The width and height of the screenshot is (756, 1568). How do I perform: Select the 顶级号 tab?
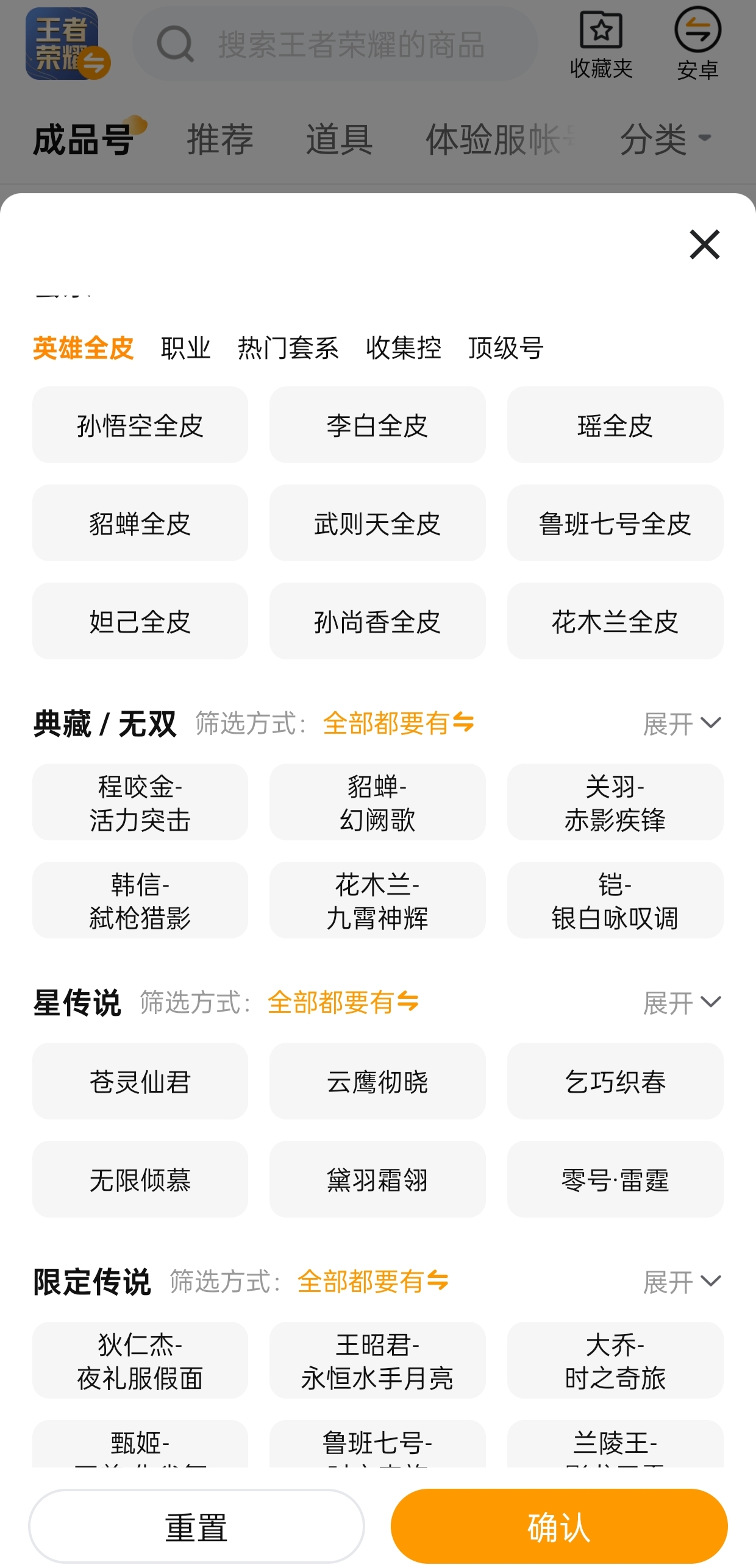point(505,348)
